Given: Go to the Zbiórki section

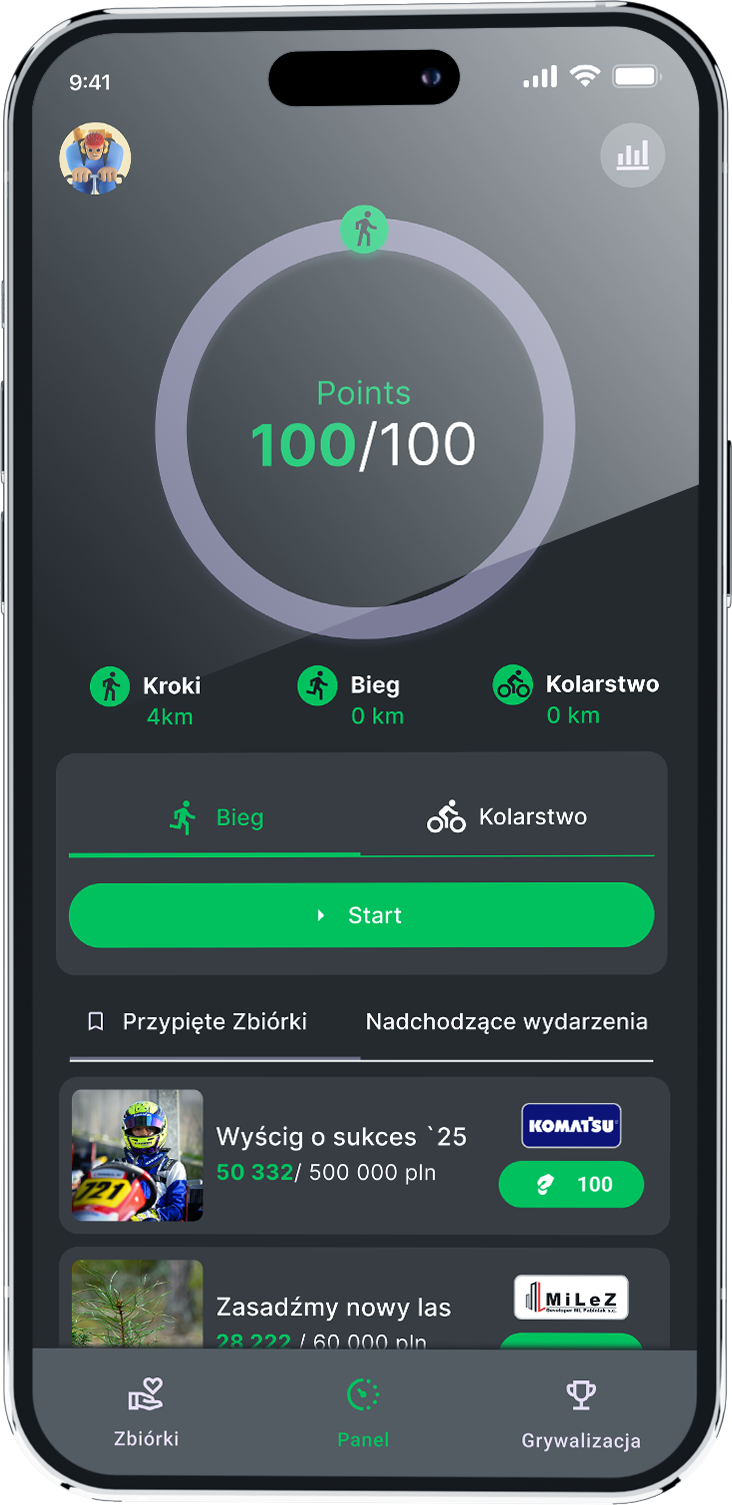Looking at the screenshot, I should (146, 1414).
